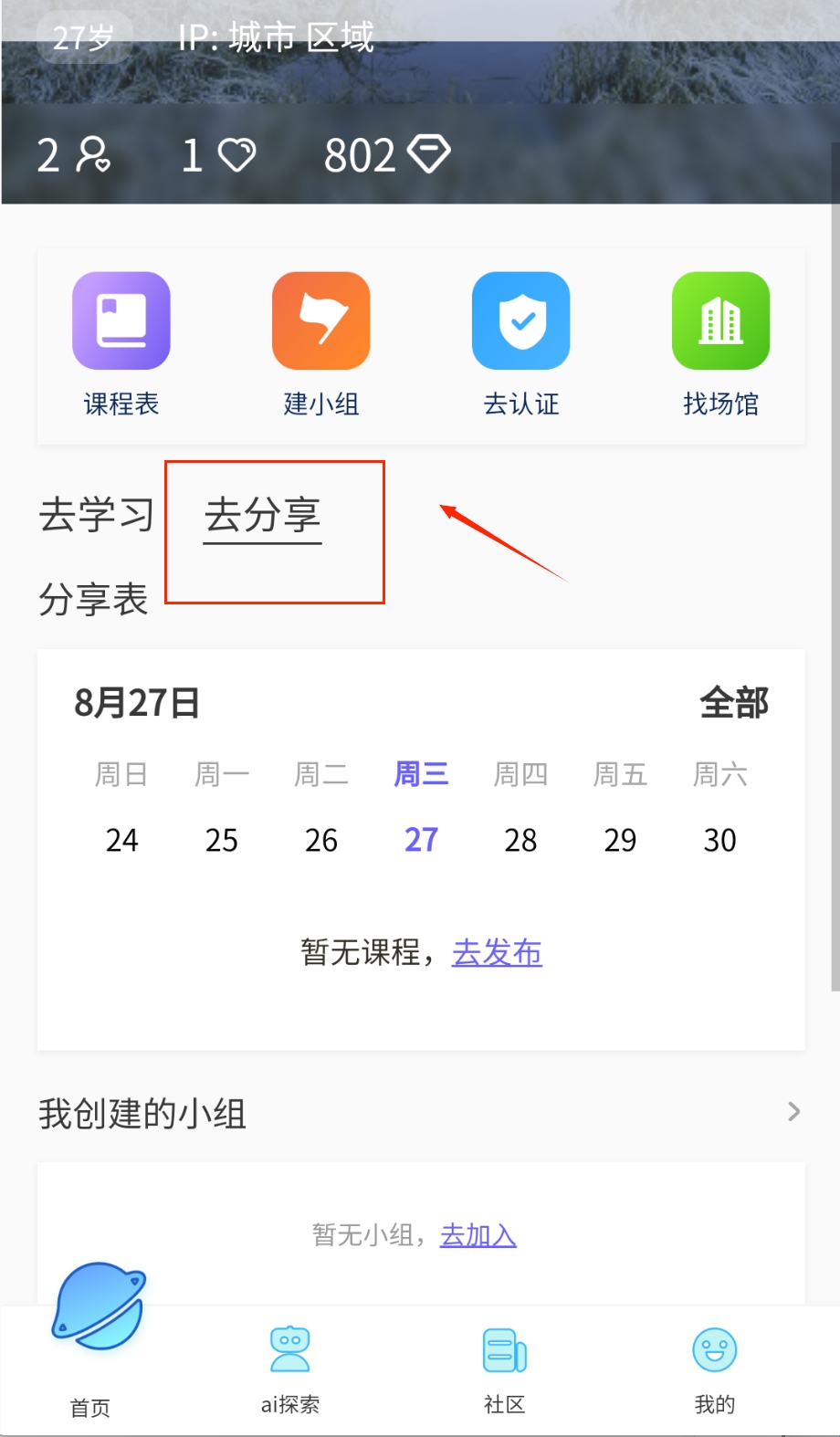Open 找场馆 venue finder

720,343
